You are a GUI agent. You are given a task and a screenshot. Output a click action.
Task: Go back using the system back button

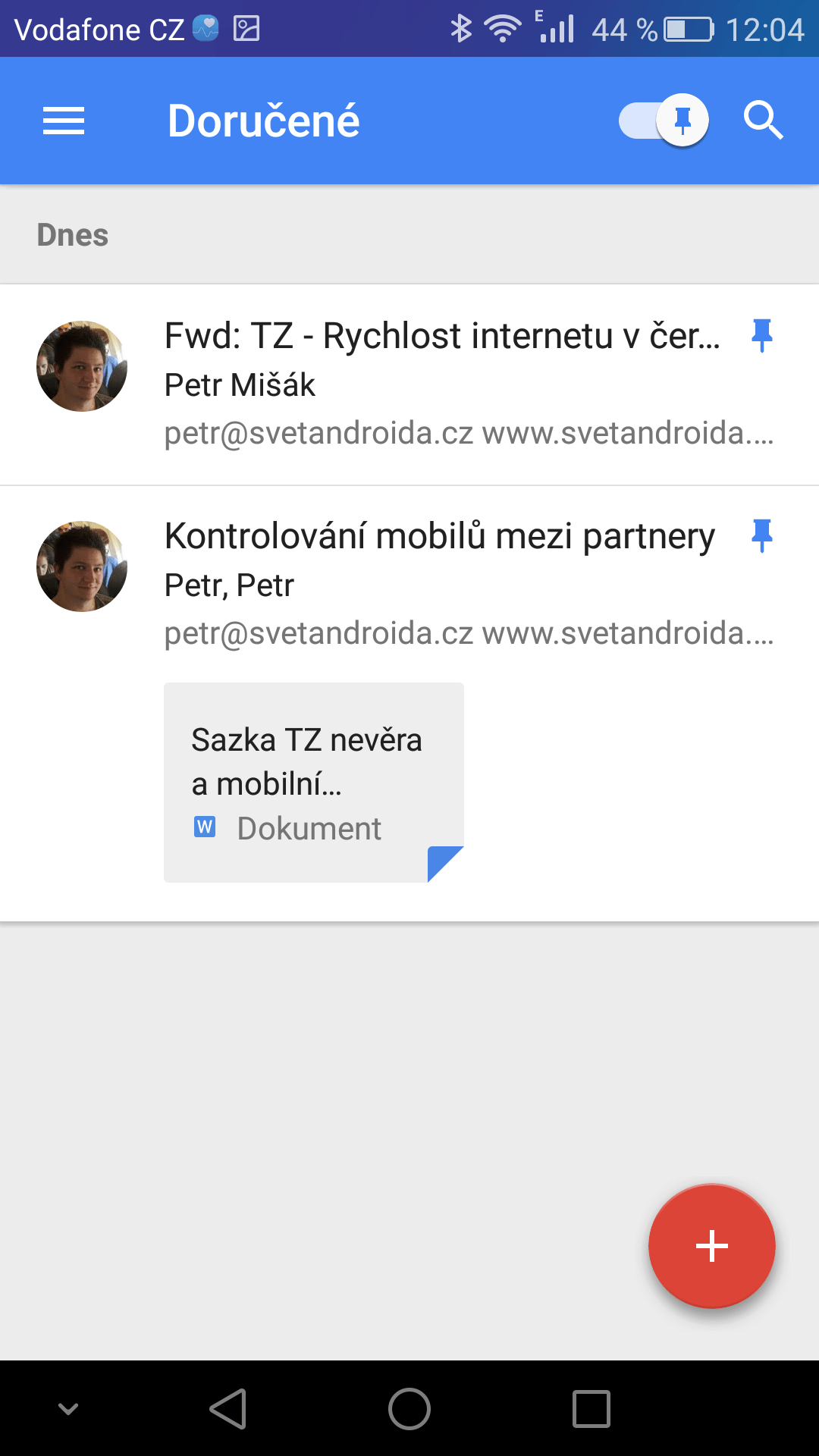pos(228,1409)
